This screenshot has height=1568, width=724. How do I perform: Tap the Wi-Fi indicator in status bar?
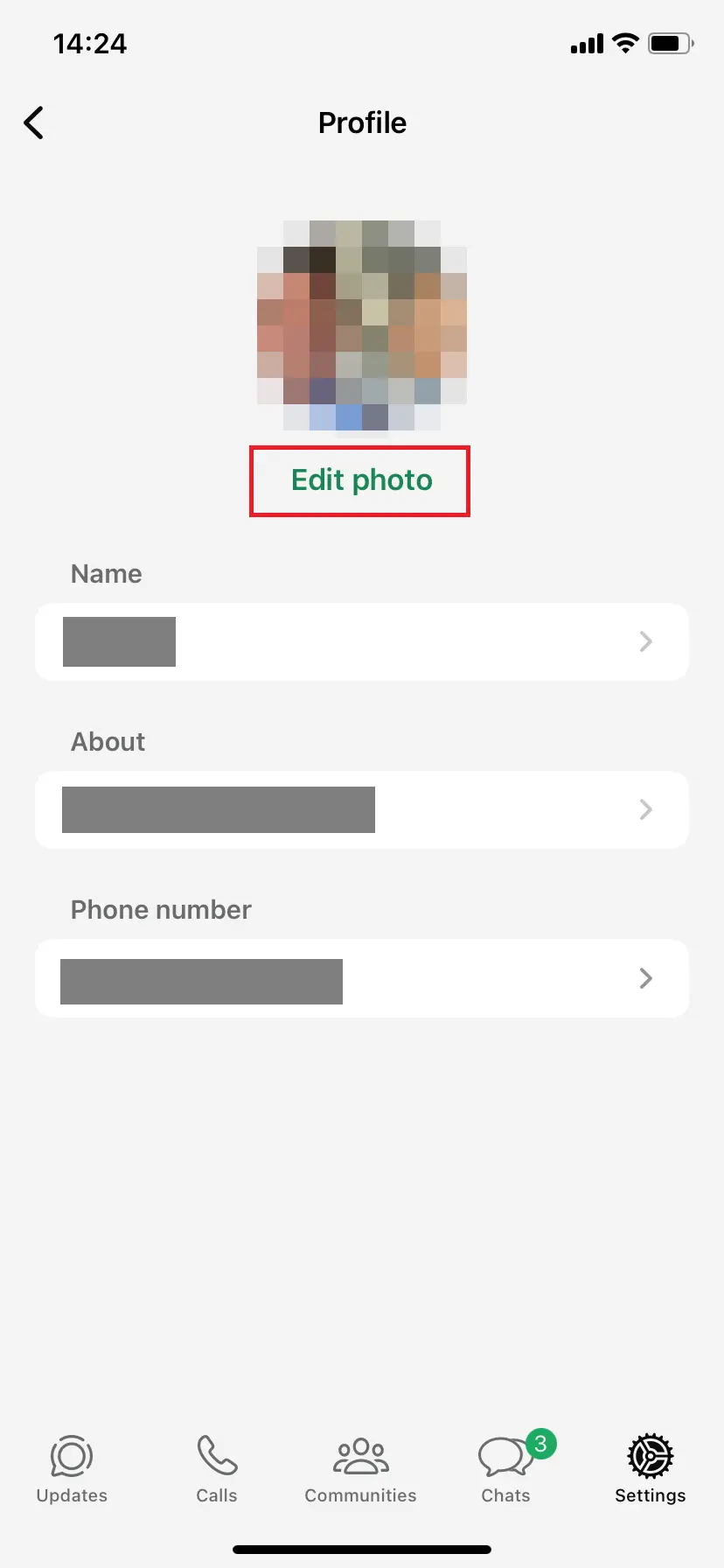click(x=624, y=43)
